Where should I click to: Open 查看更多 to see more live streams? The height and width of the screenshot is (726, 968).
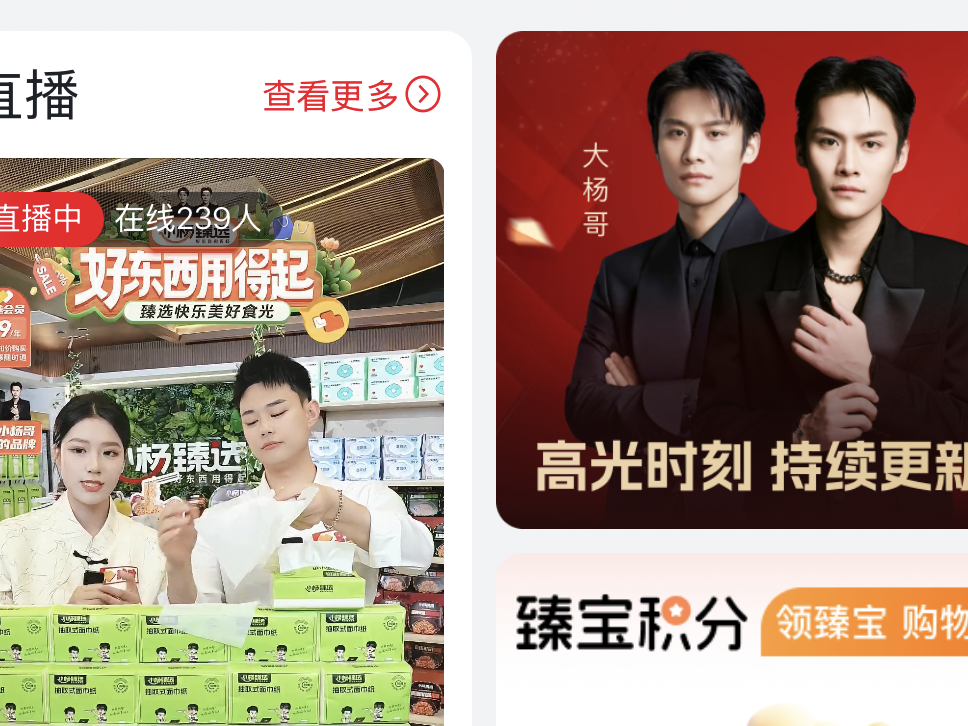click(351, 96)
